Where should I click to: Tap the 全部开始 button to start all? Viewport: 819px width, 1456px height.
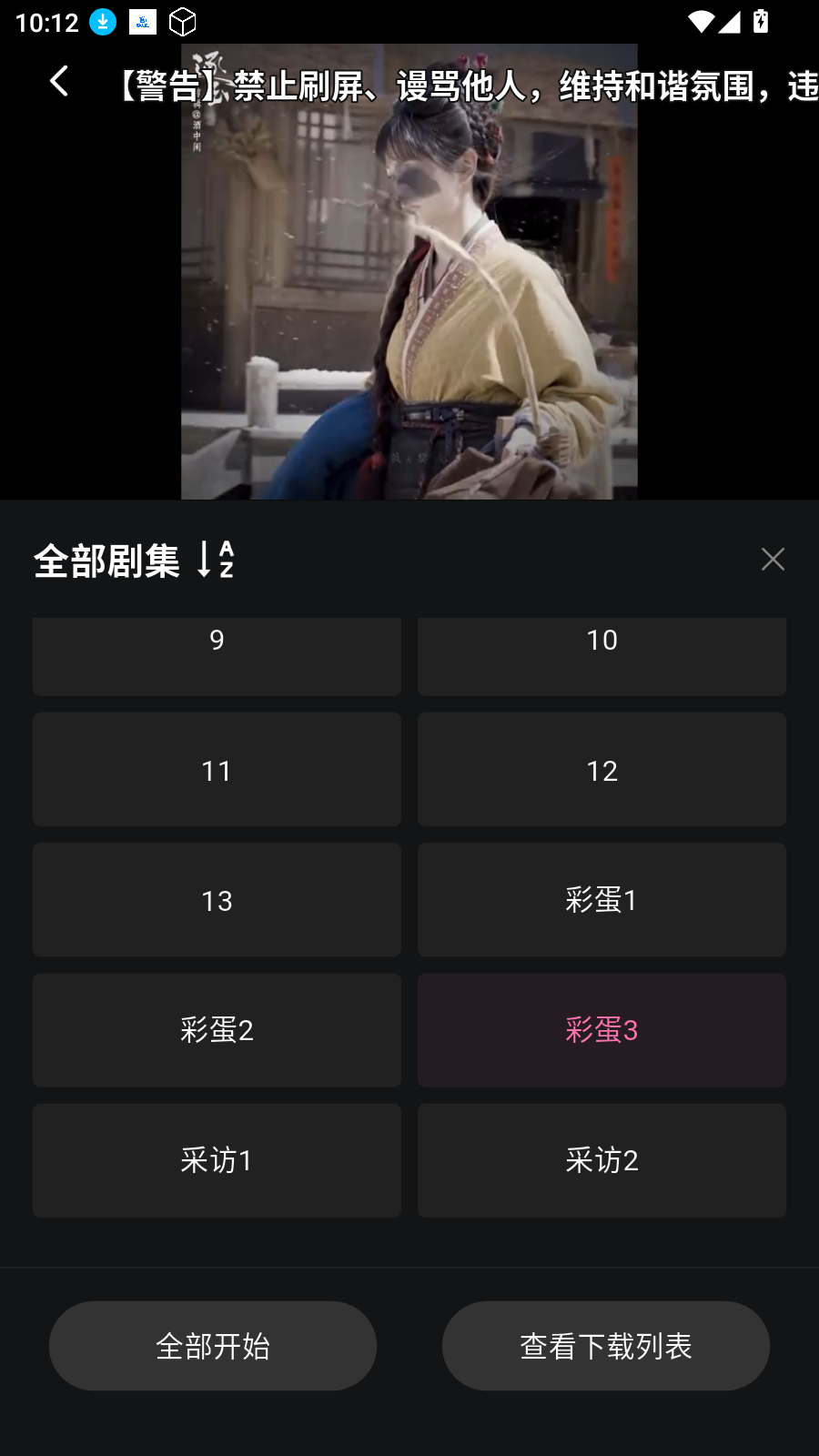213,1345
